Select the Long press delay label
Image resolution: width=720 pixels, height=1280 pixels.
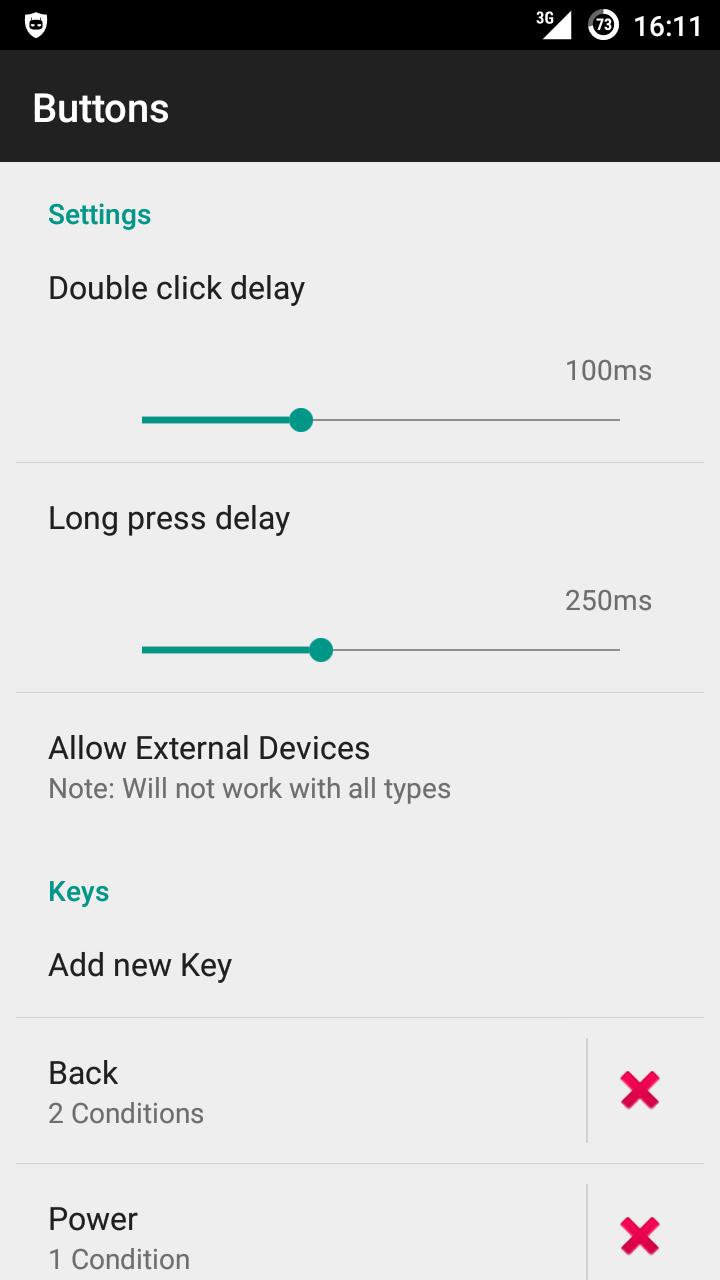(168, 517)
